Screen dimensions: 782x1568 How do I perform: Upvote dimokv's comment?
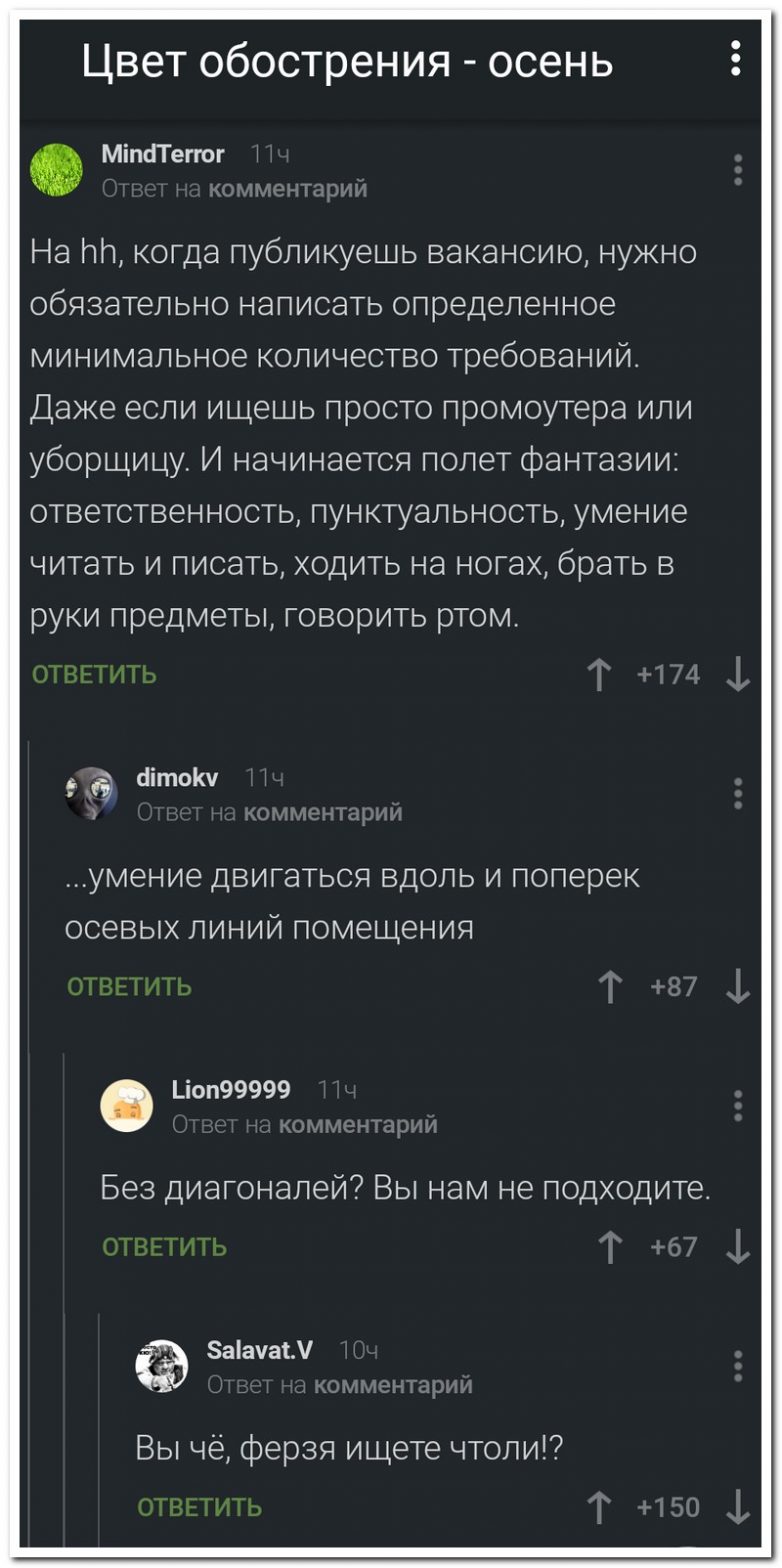608,988
